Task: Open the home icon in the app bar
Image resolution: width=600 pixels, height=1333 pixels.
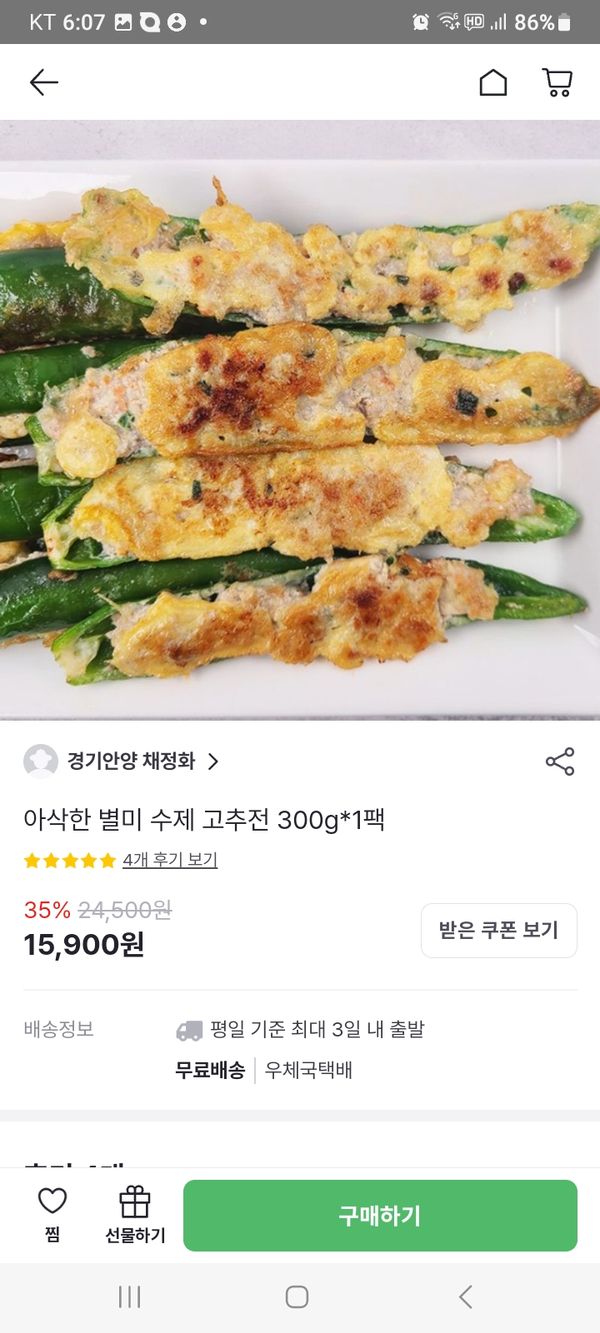Action: [493, 82]
